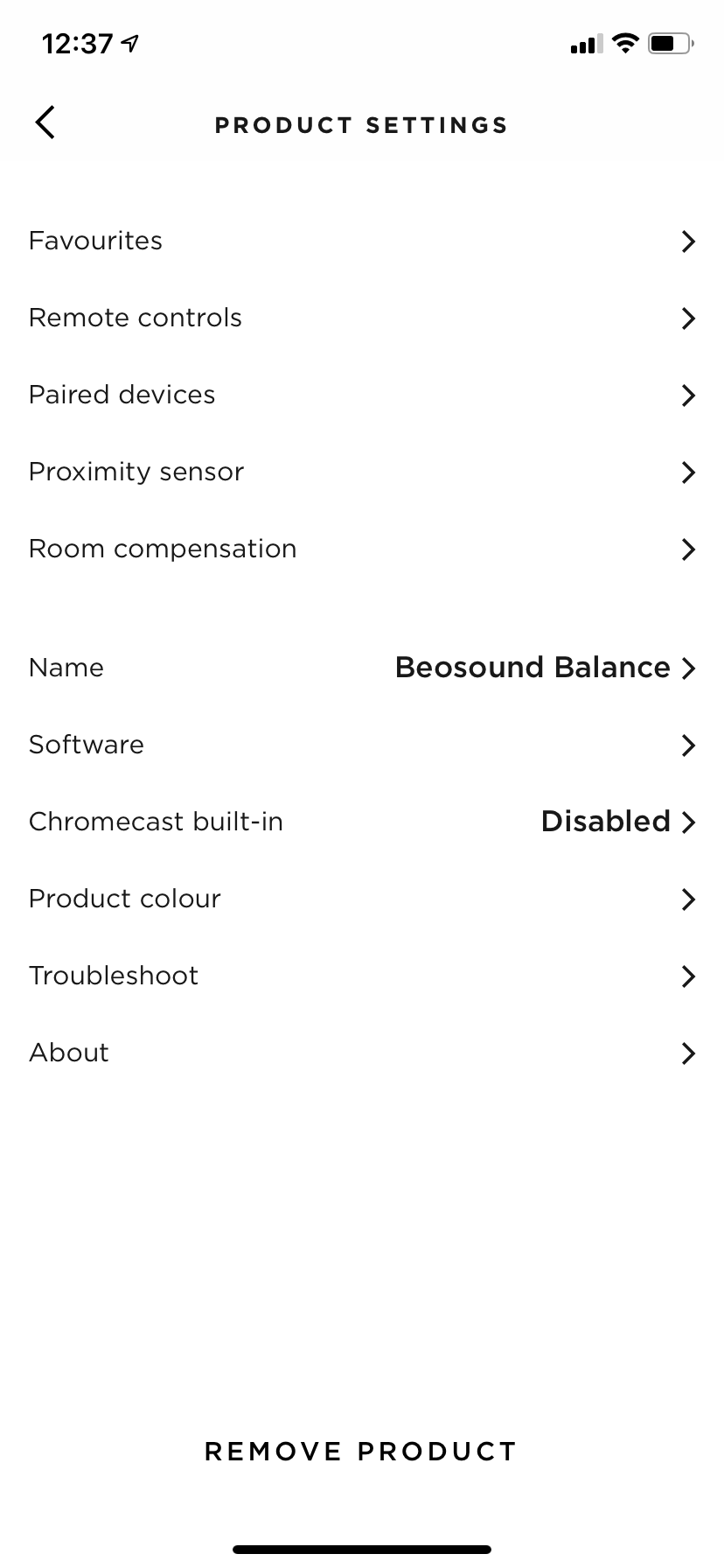View About information

[361, 1053]
